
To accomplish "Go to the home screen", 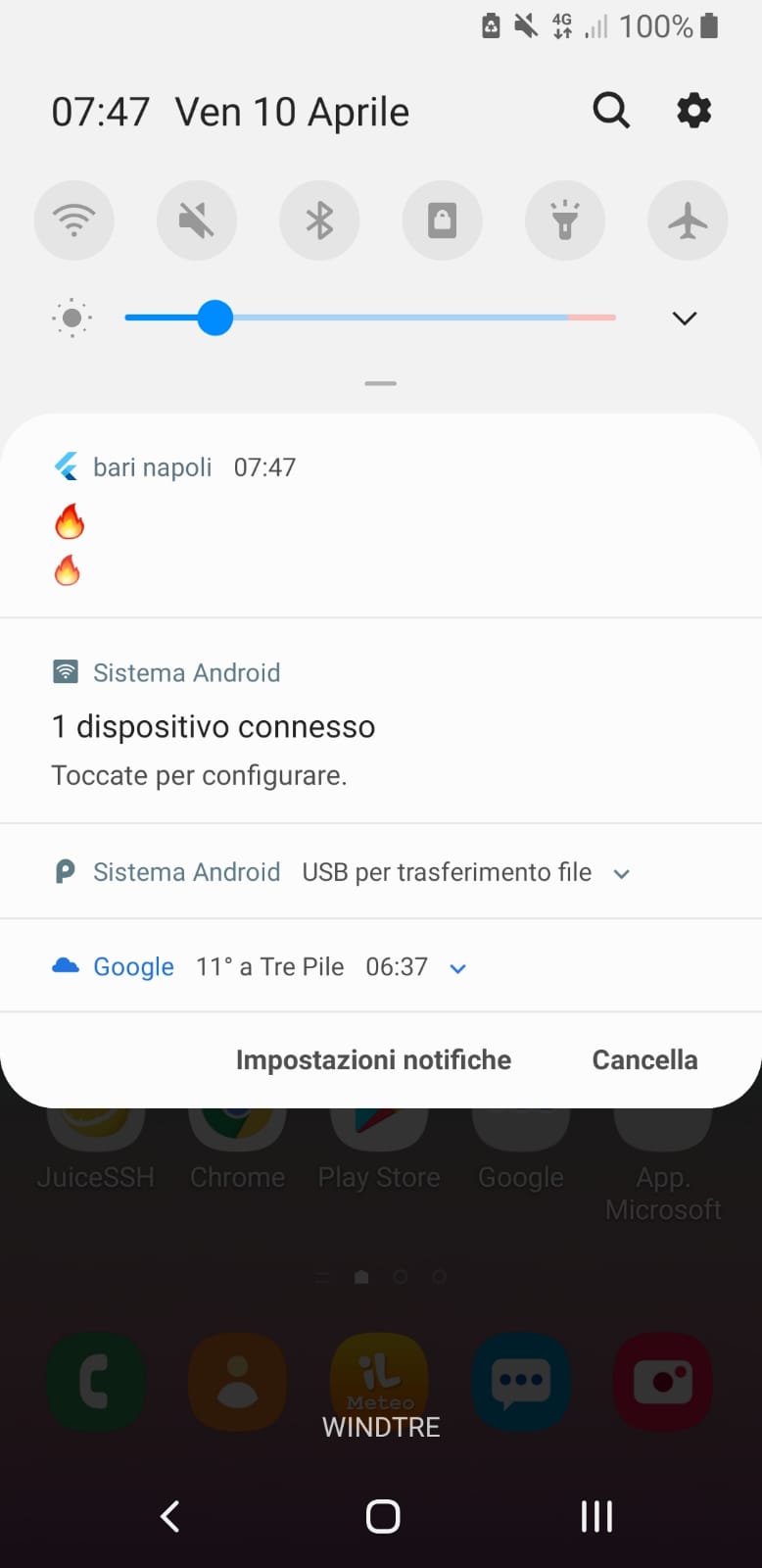I will 382,1516.
